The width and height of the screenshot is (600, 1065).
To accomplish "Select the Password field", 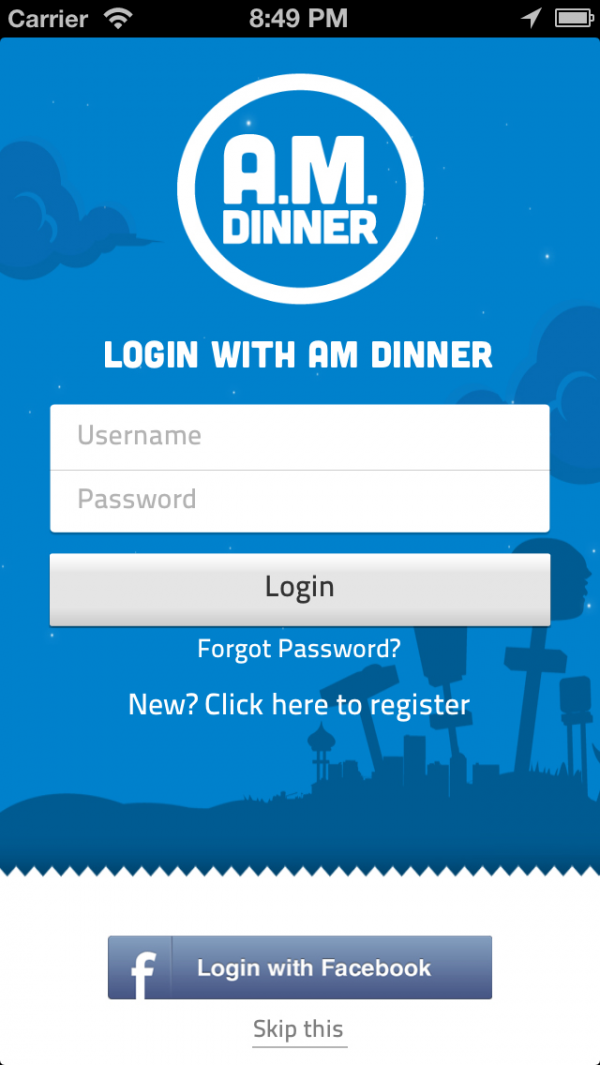I will (x=300, y=501).
